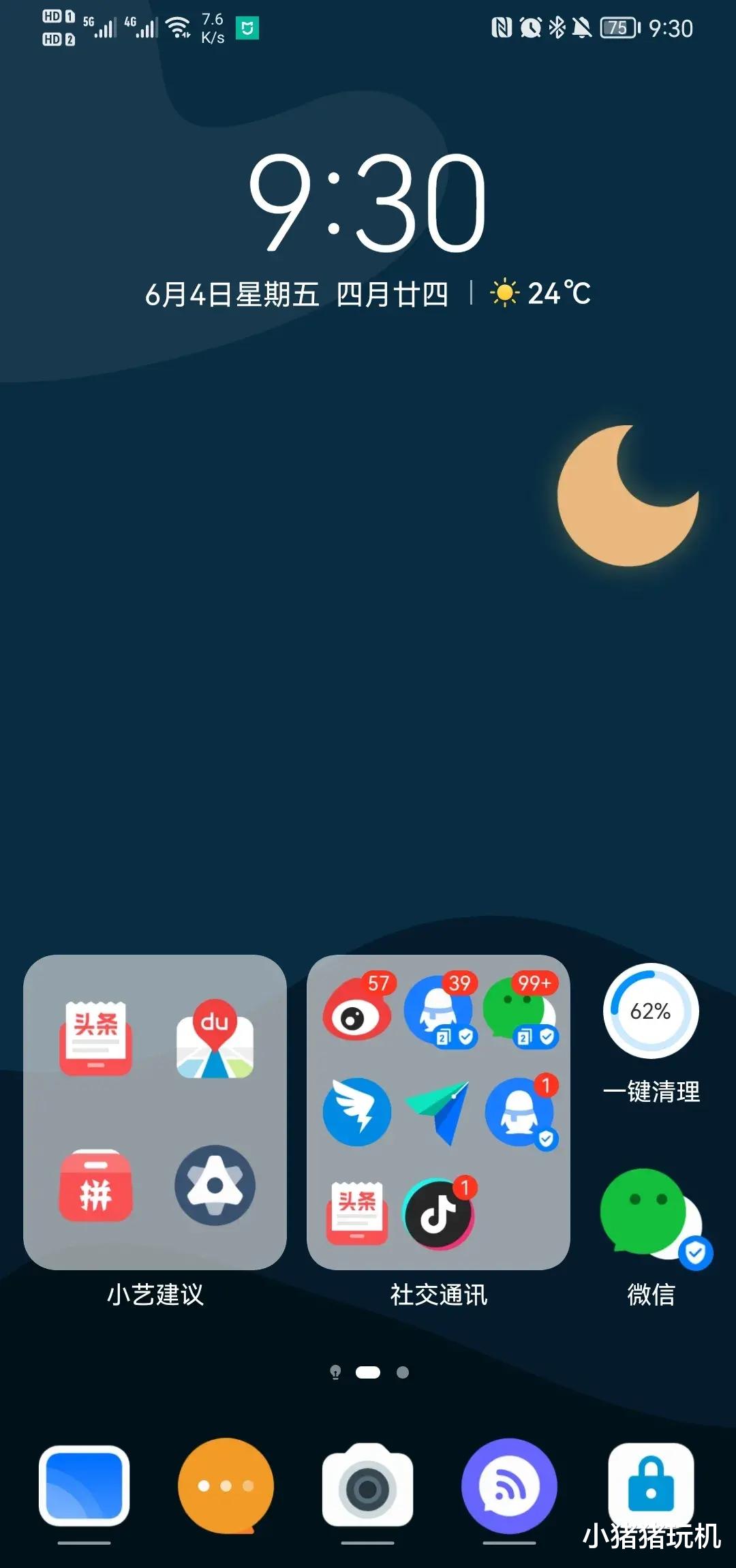Screen dimensions: 736x1568
Task: Launch DingTalk in the social folder
Action: tap(356, 1111)
